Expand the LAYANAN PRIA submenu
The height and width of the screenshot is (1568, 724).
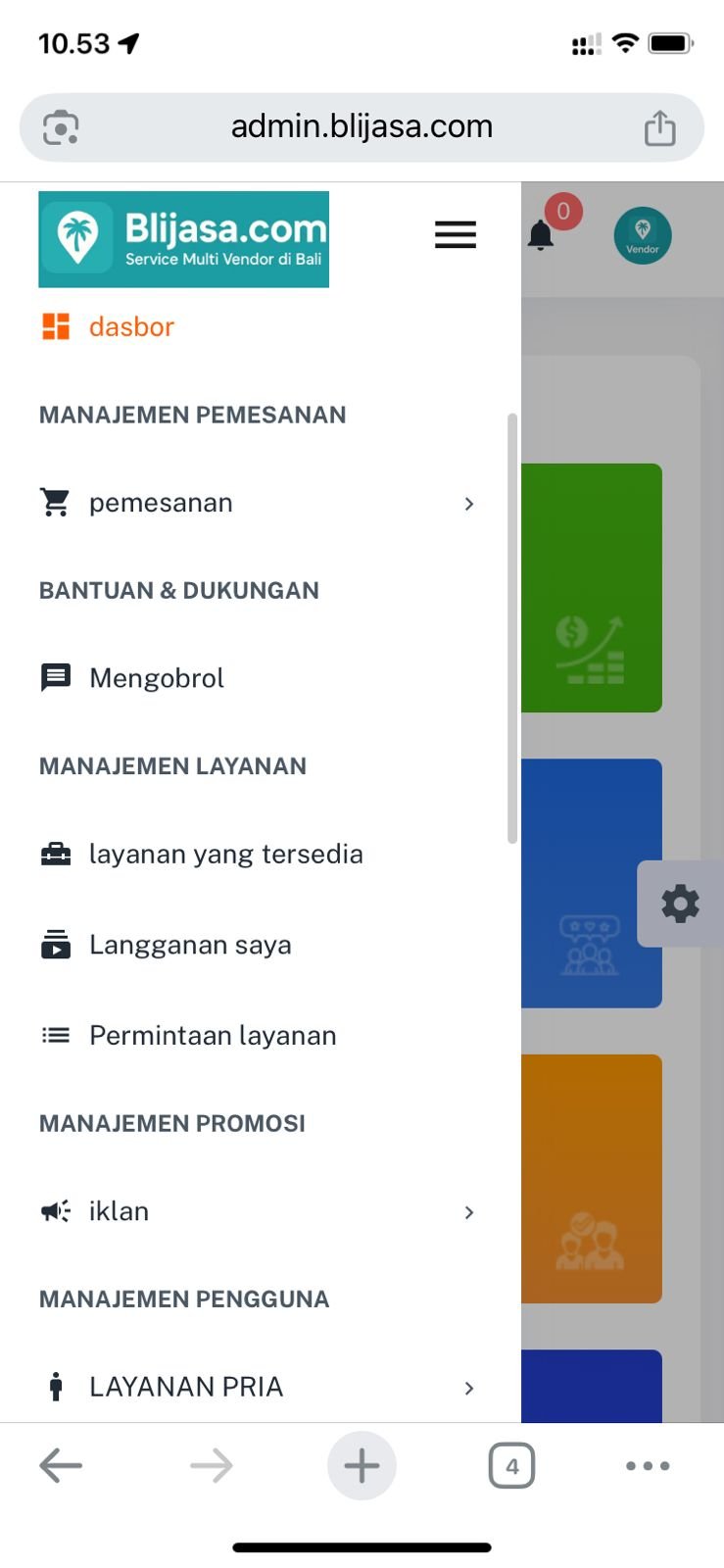[x=469, y=1388]
